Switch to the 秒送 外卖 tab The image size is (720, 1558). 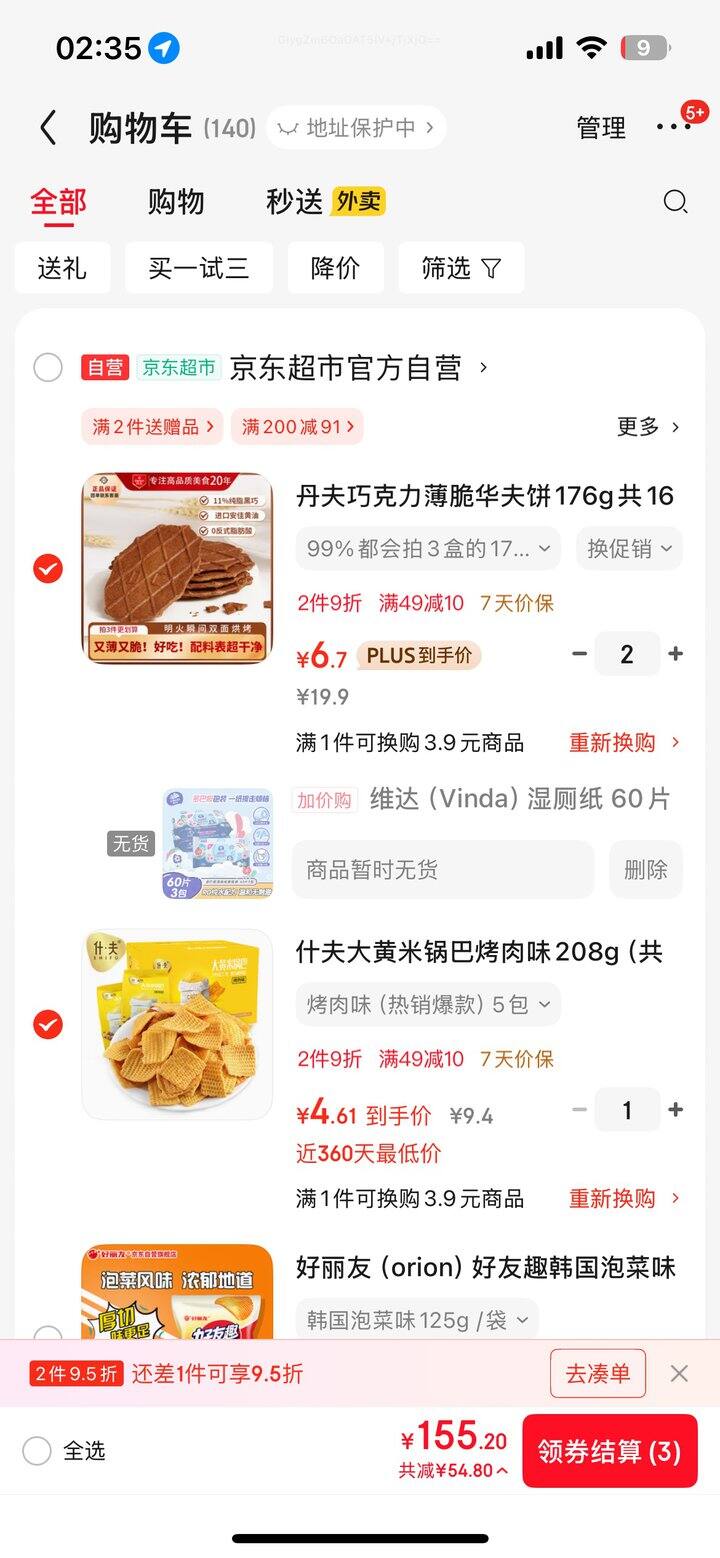click(324, 202)
